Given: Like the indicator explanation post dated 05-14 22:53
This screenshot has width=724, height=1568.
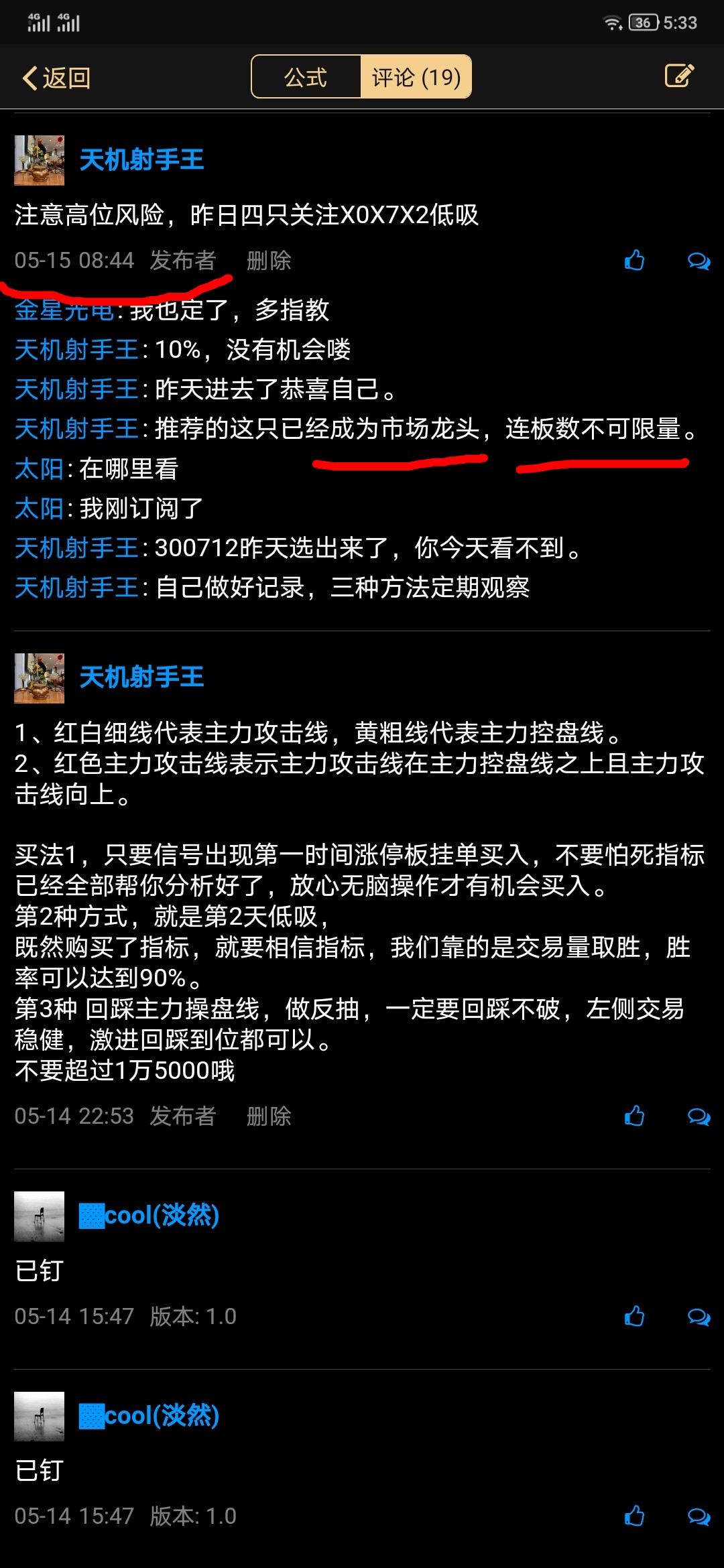Looking at the screenshot, I should point(633,1114).
